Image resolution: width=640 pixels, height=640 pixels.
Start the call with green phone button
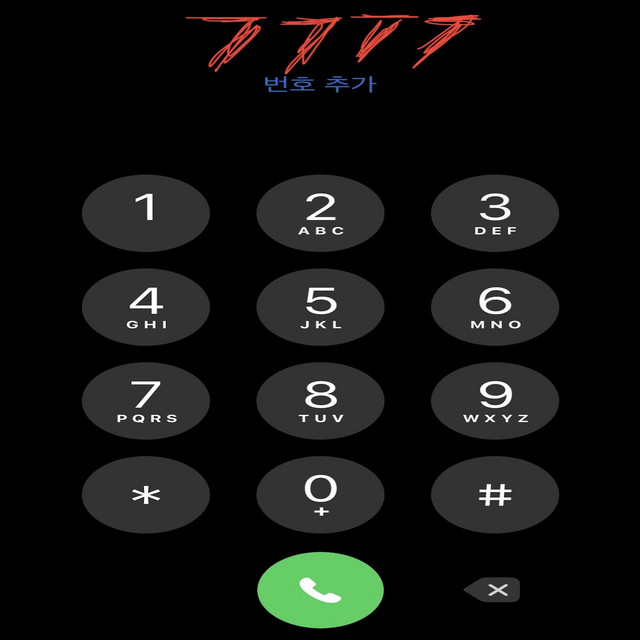[320, 589]
